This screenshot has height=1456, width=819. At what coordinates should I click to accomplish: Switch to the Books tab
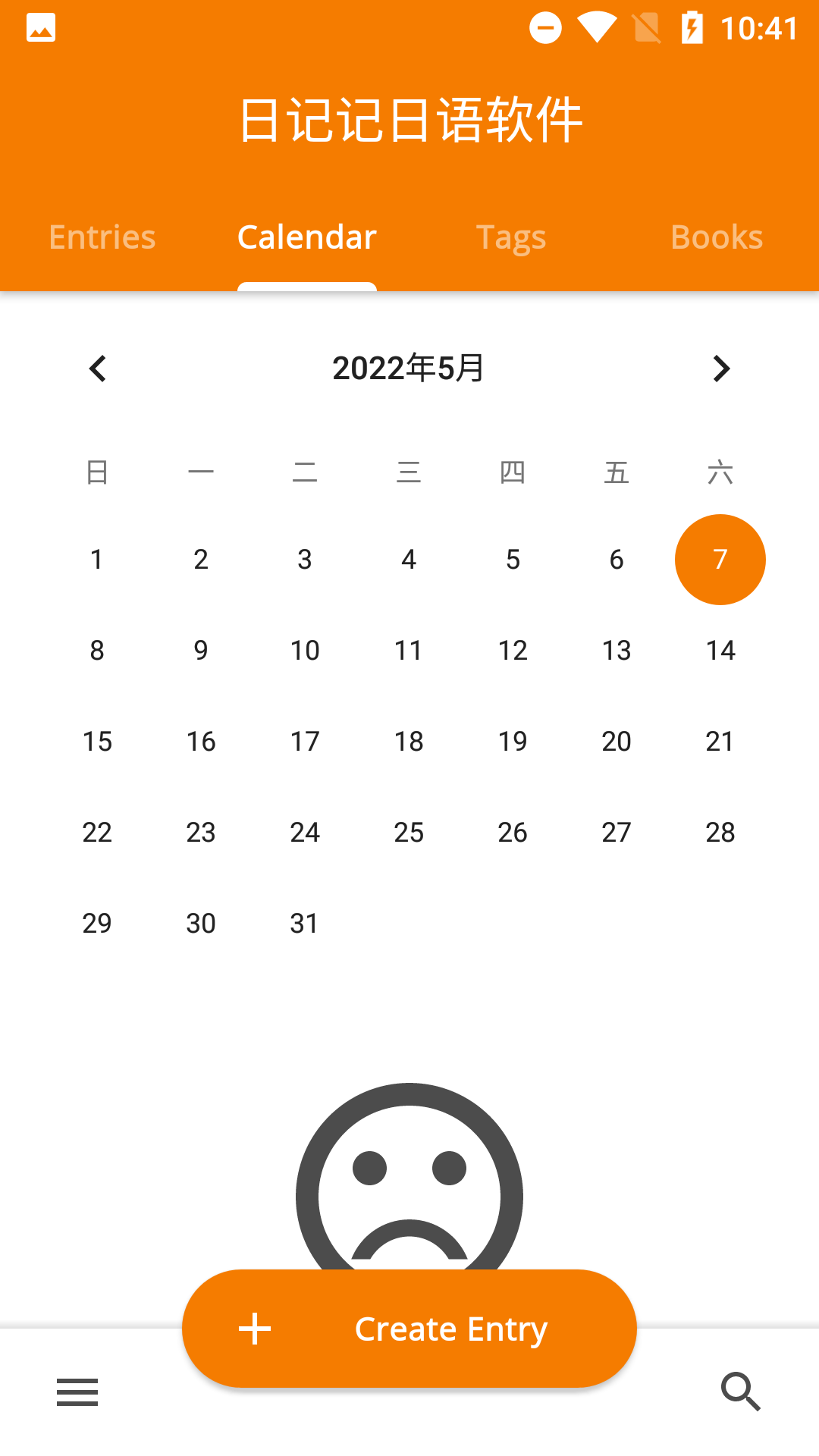point(717,237)
